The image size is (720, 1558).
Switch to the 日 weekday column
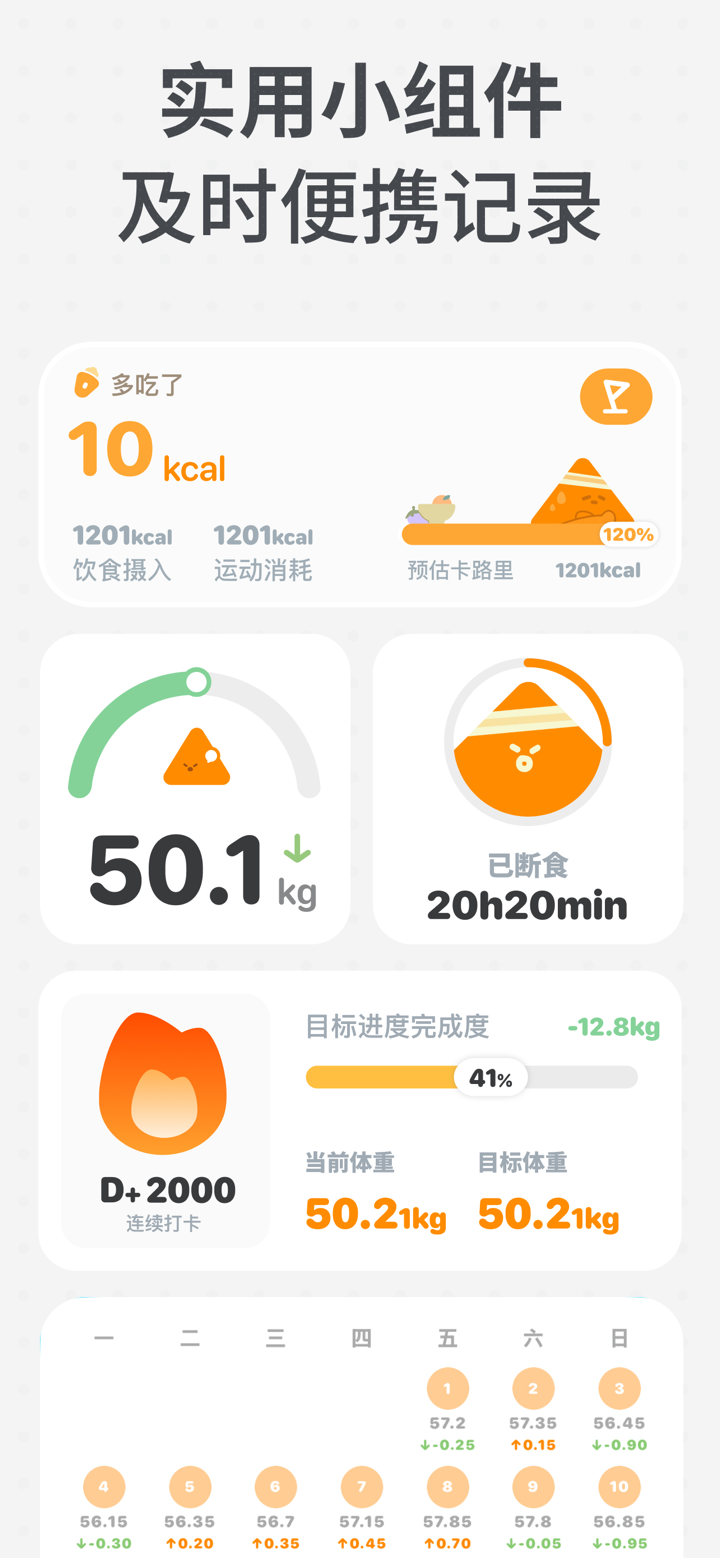point(619,1336)
